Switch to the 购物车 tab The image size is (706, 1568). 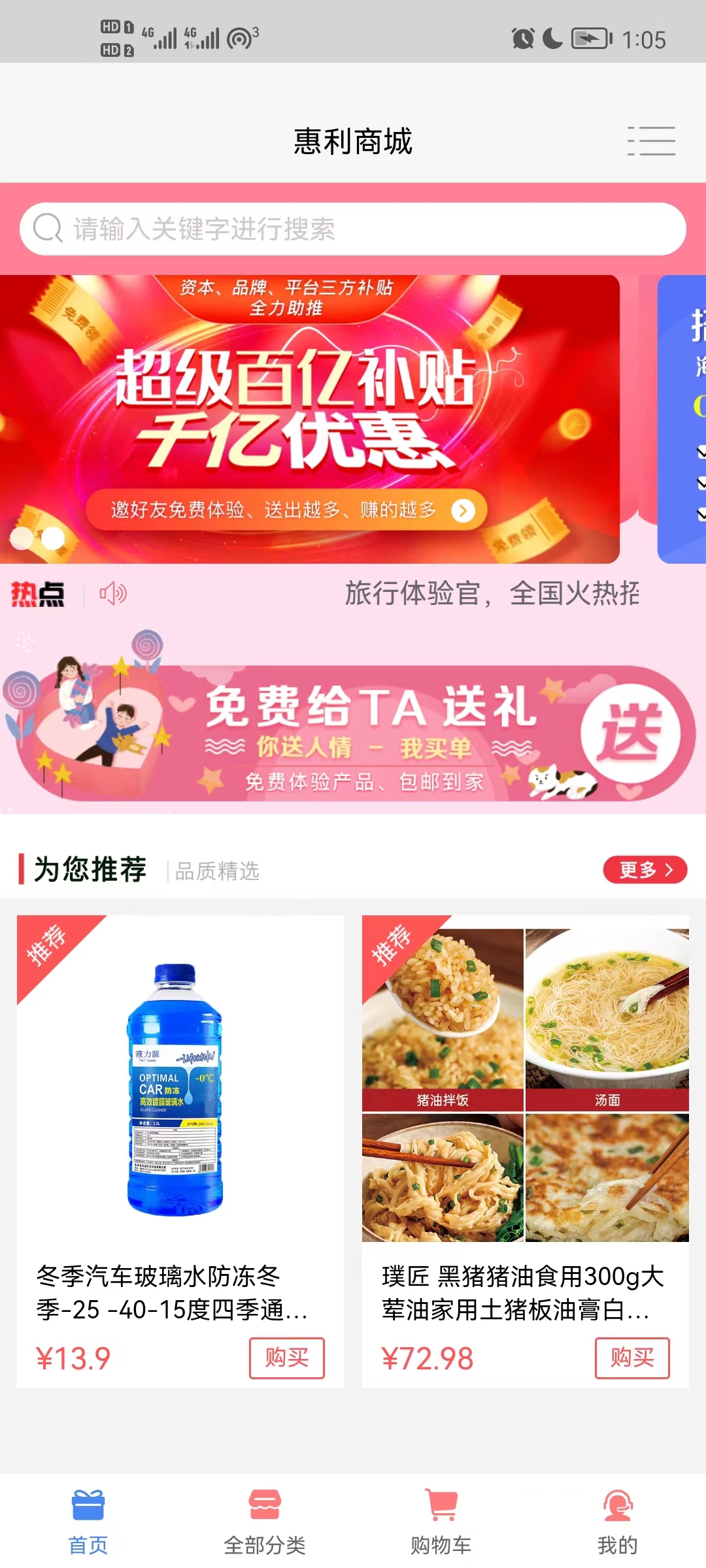pos(441,1522)
